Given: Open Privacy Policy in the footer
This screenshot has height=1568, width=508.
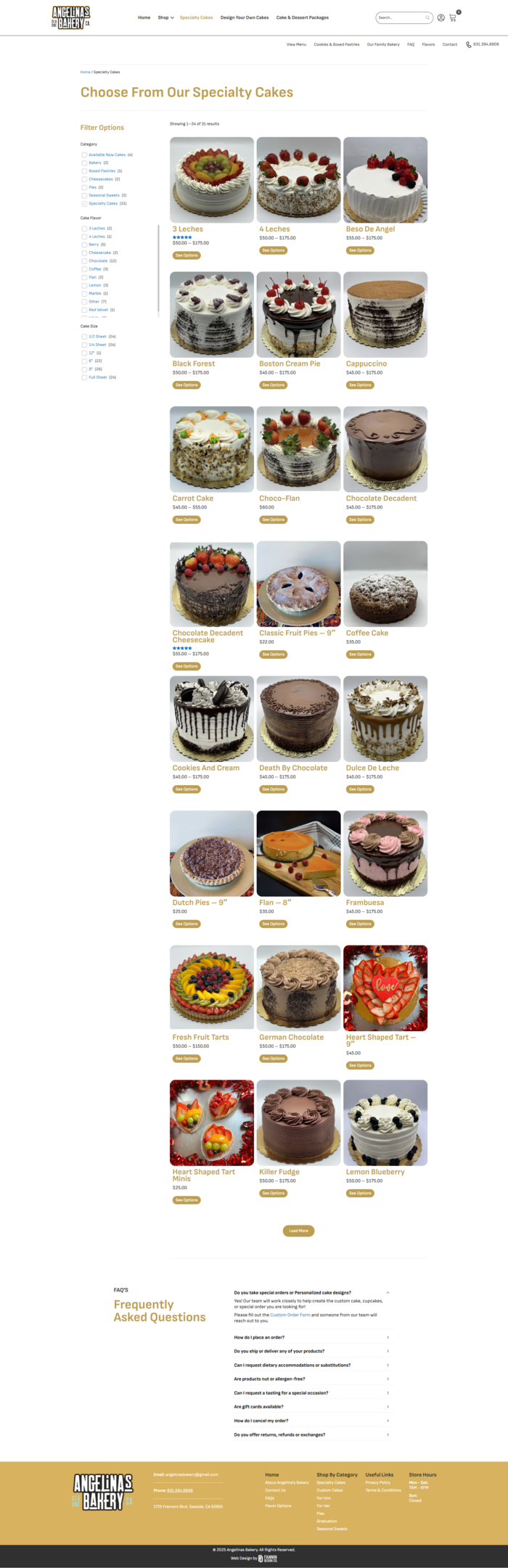Looking at the screenshot, I should [377, 1482].
